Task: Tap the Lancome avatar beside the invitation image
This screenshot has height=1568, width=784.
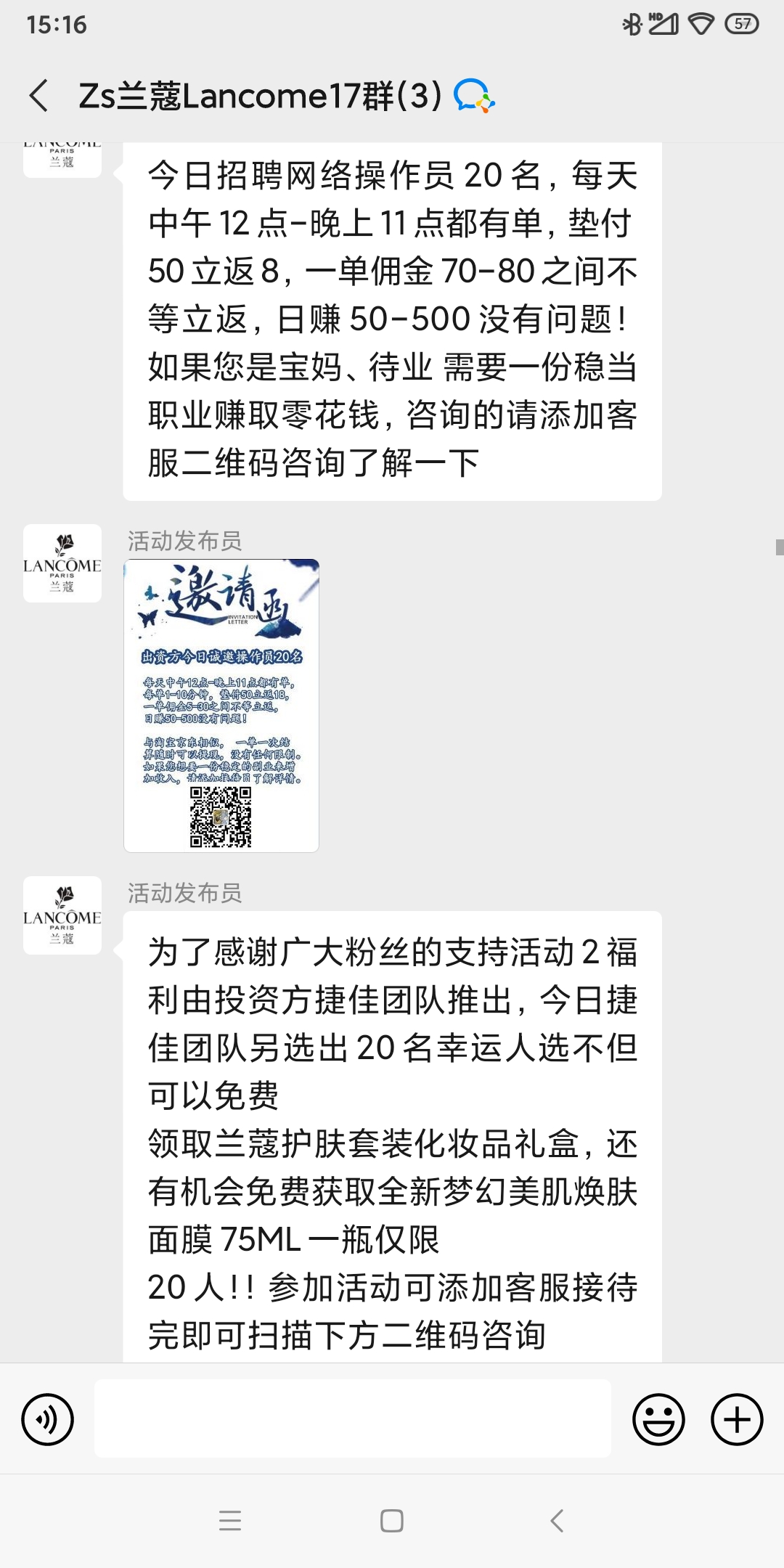Action: coord(62,563)
